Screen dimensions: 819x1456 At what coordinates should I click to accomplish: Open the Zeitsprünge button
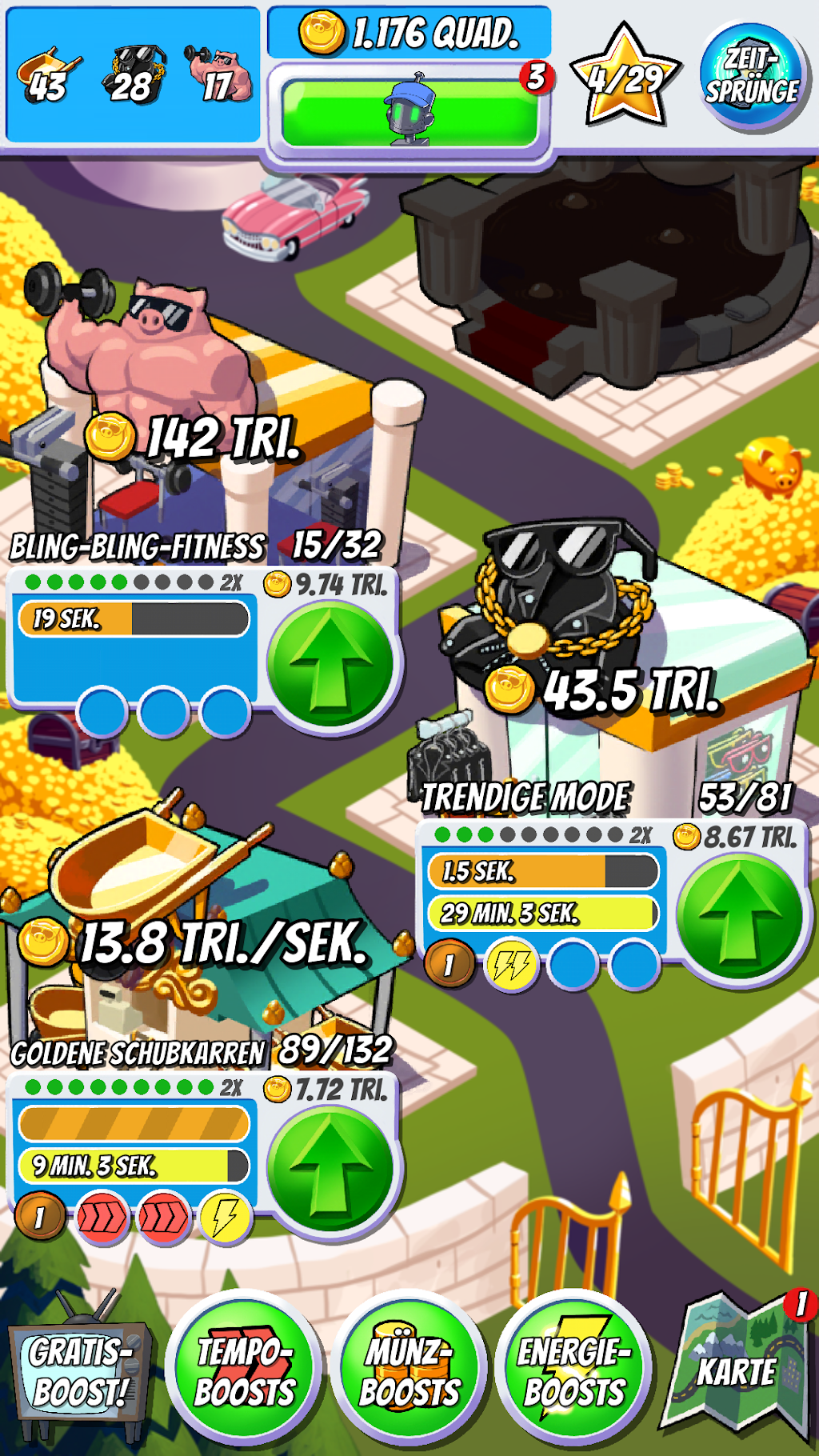click(750, 77)
